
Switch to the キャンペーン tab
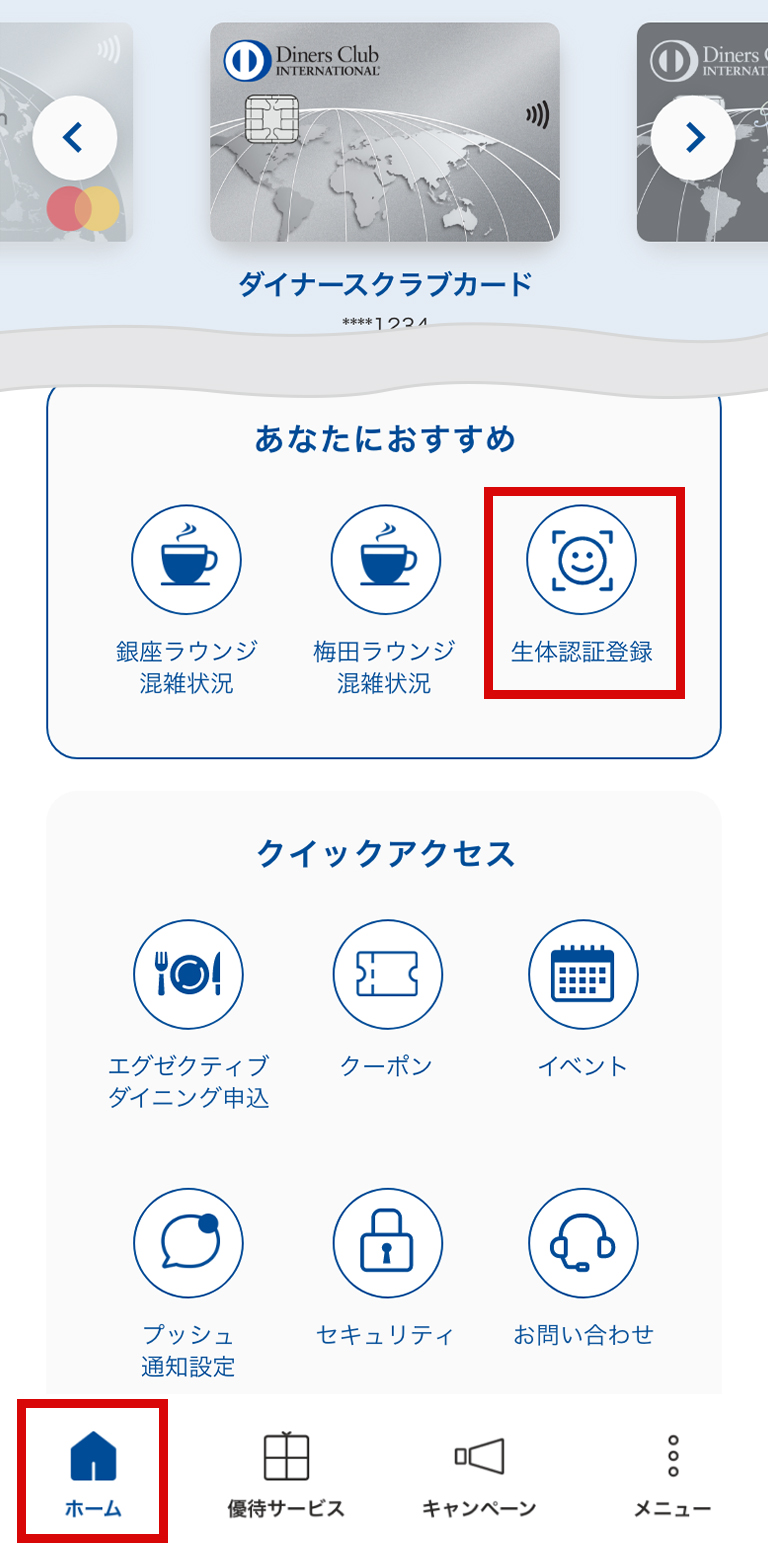click(x=478, y=1472)
